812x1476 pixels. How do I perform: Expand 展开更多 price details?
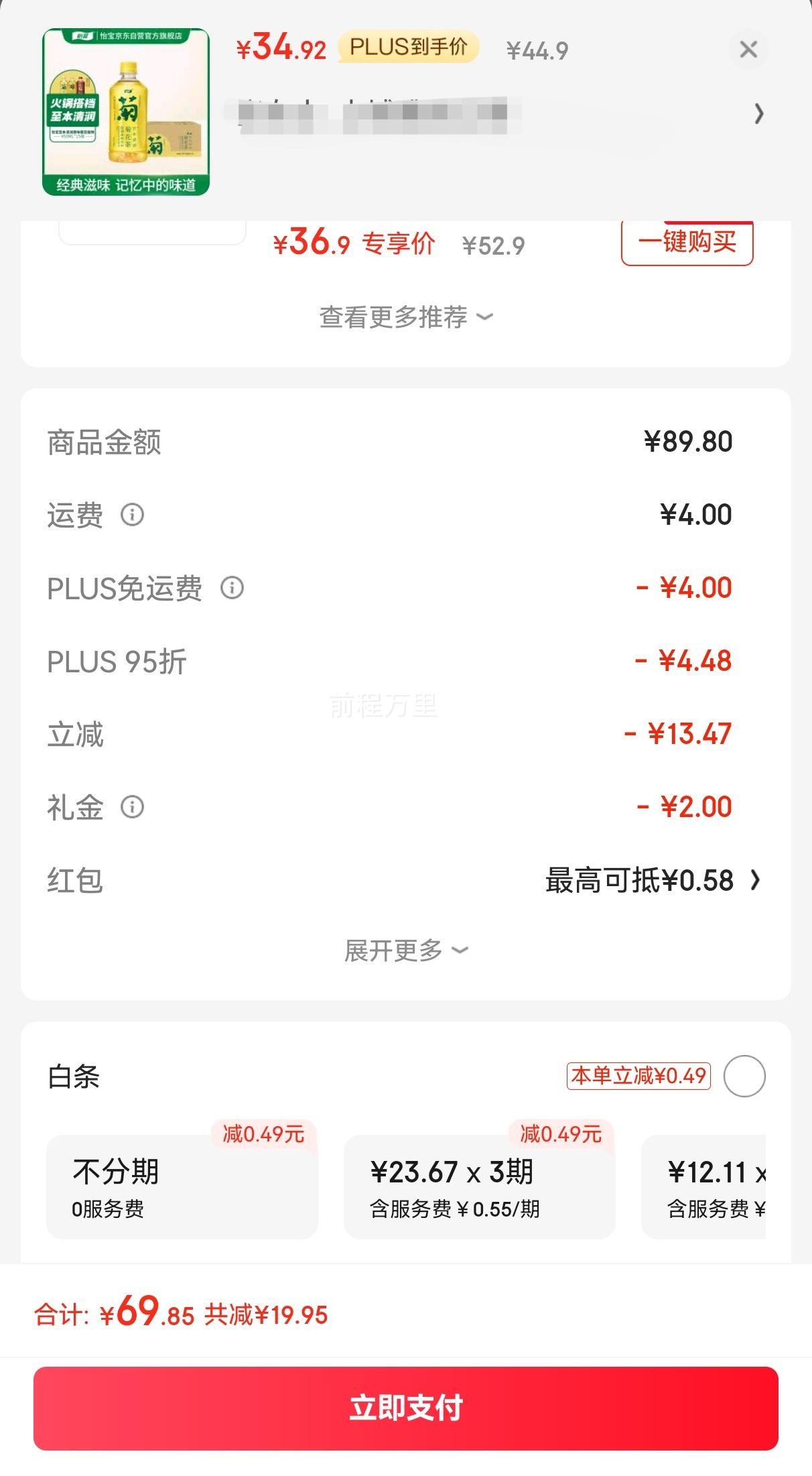[x=405, y=950]
